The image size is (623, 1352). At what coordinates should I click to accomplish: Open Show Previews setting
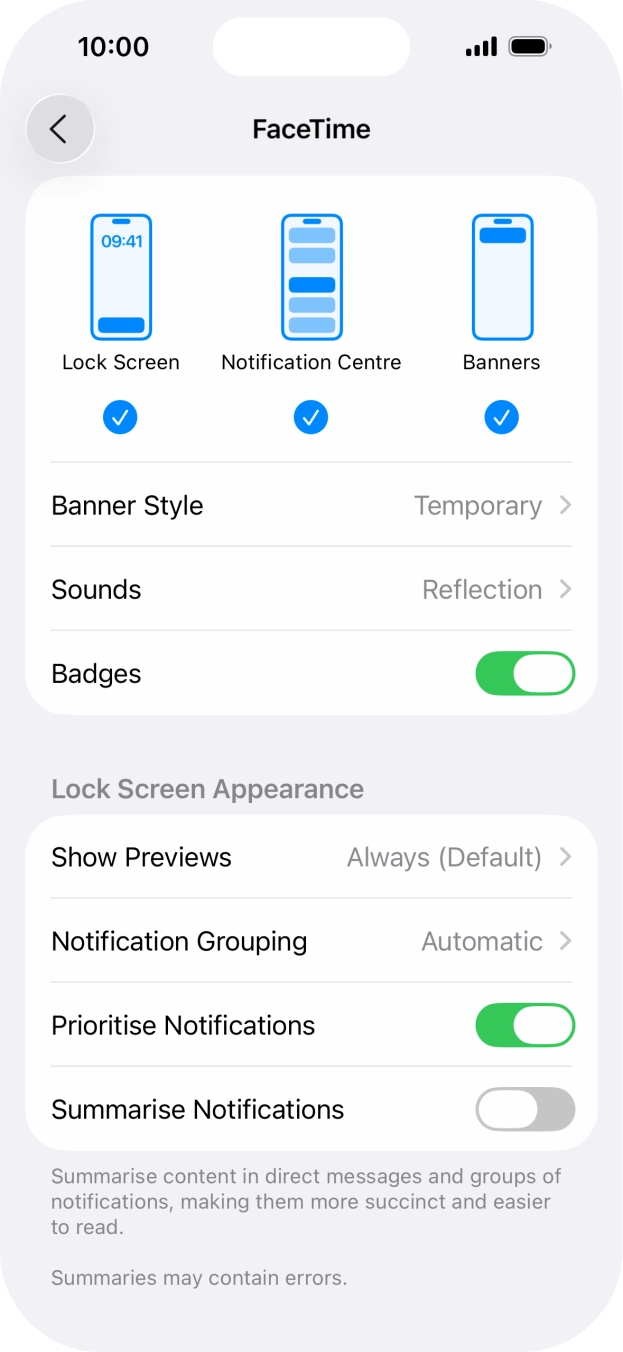(x=311, y=858)
